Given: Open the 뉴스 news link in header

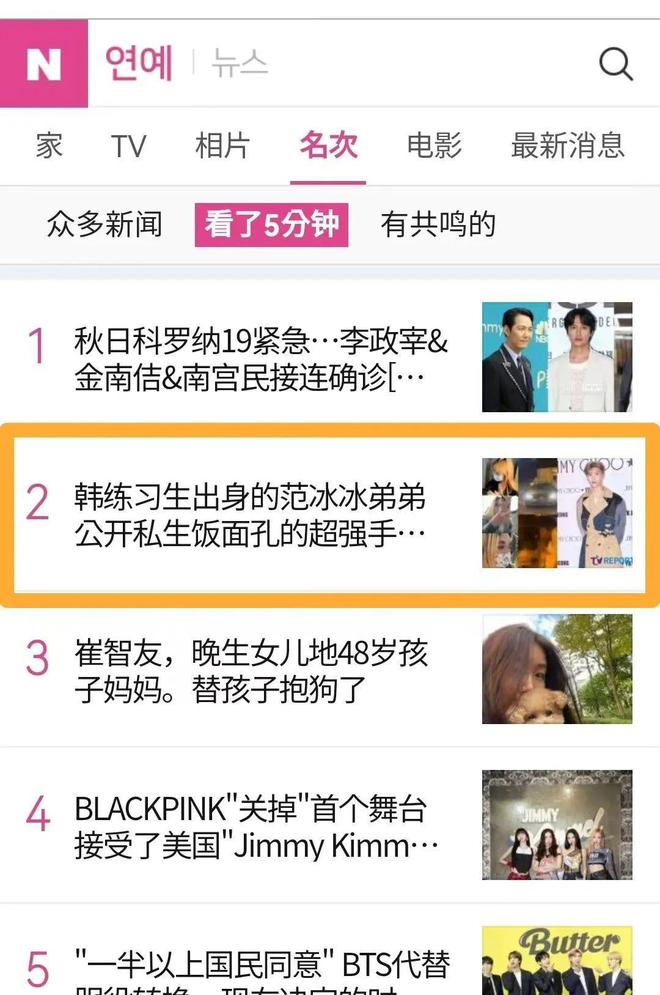Looking at the screenshot, I should pos(240,64).
